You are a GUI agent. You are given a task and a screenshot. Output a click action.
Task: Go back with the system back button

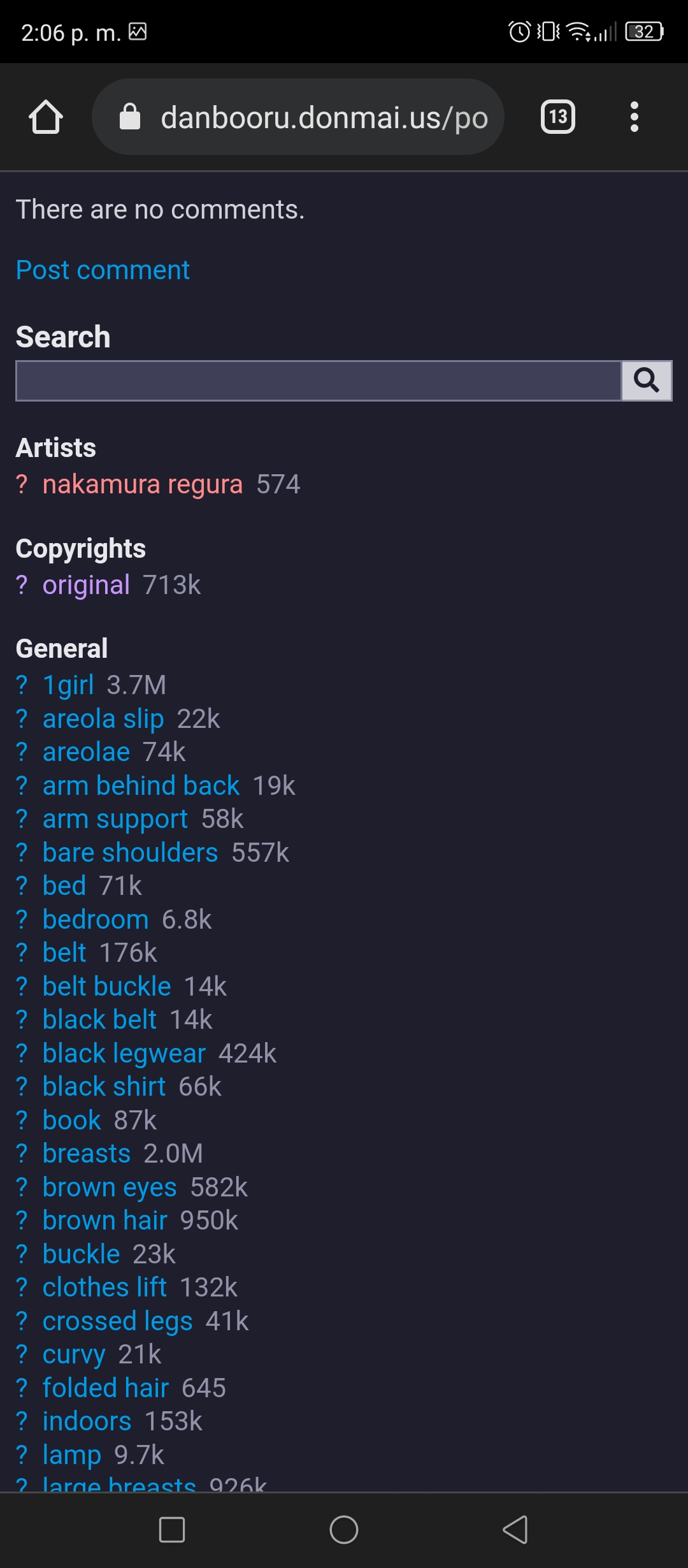click(515, 1530)
